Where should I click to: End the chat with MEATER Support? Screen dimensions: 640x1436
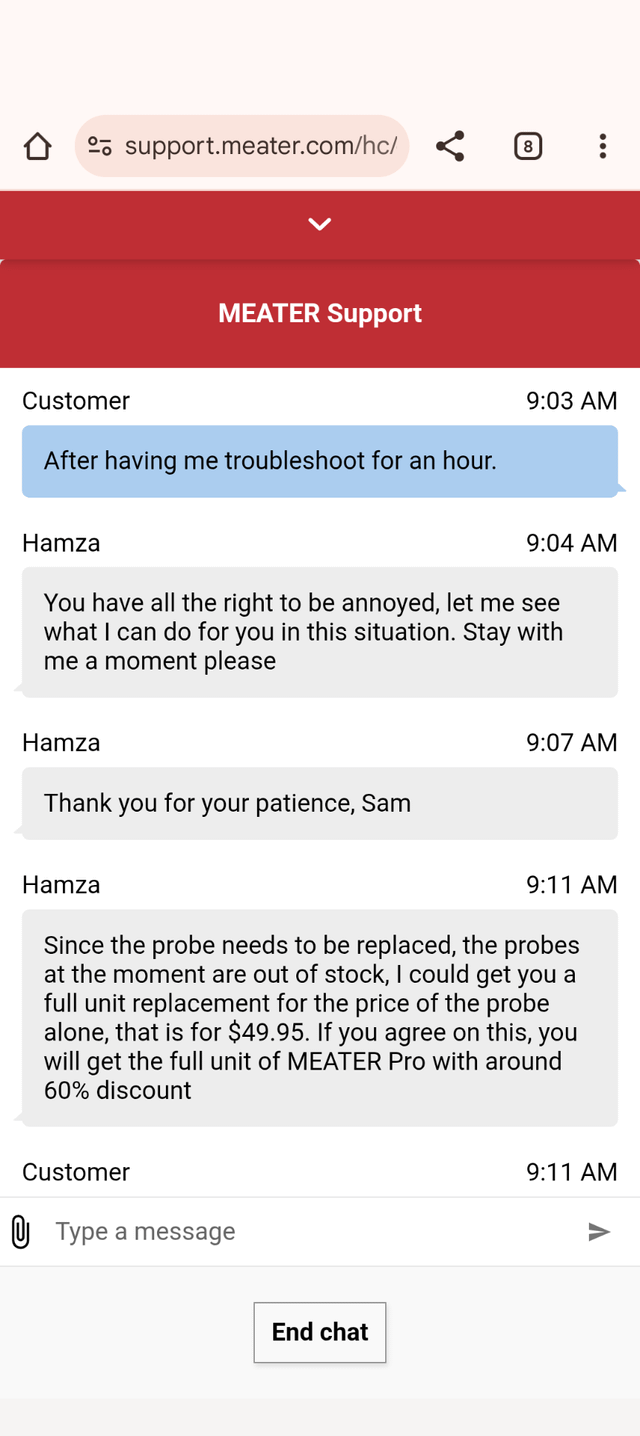pos(320,1332)
